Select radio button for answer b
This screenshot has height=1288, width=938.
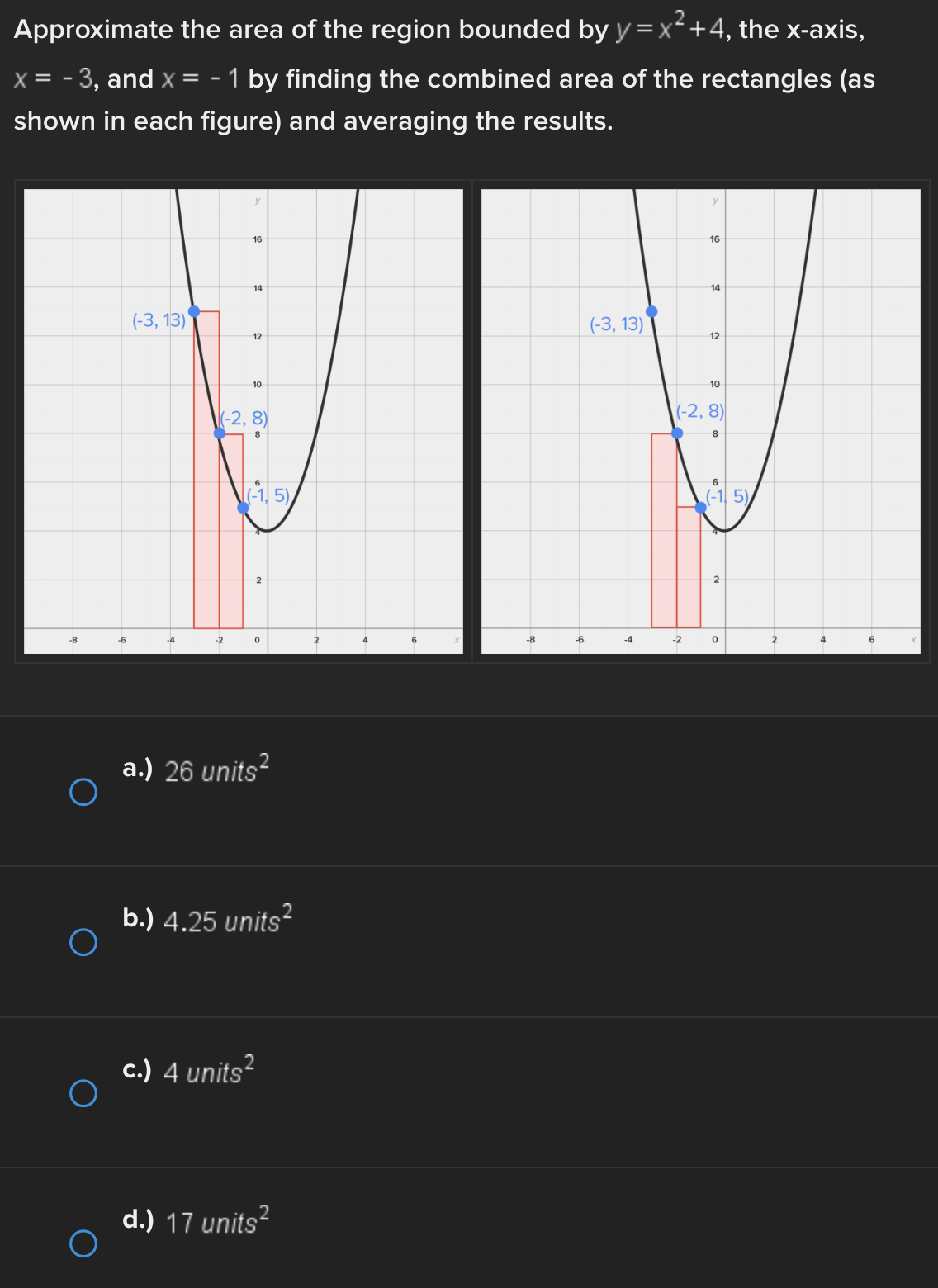(x=84, y=944)
